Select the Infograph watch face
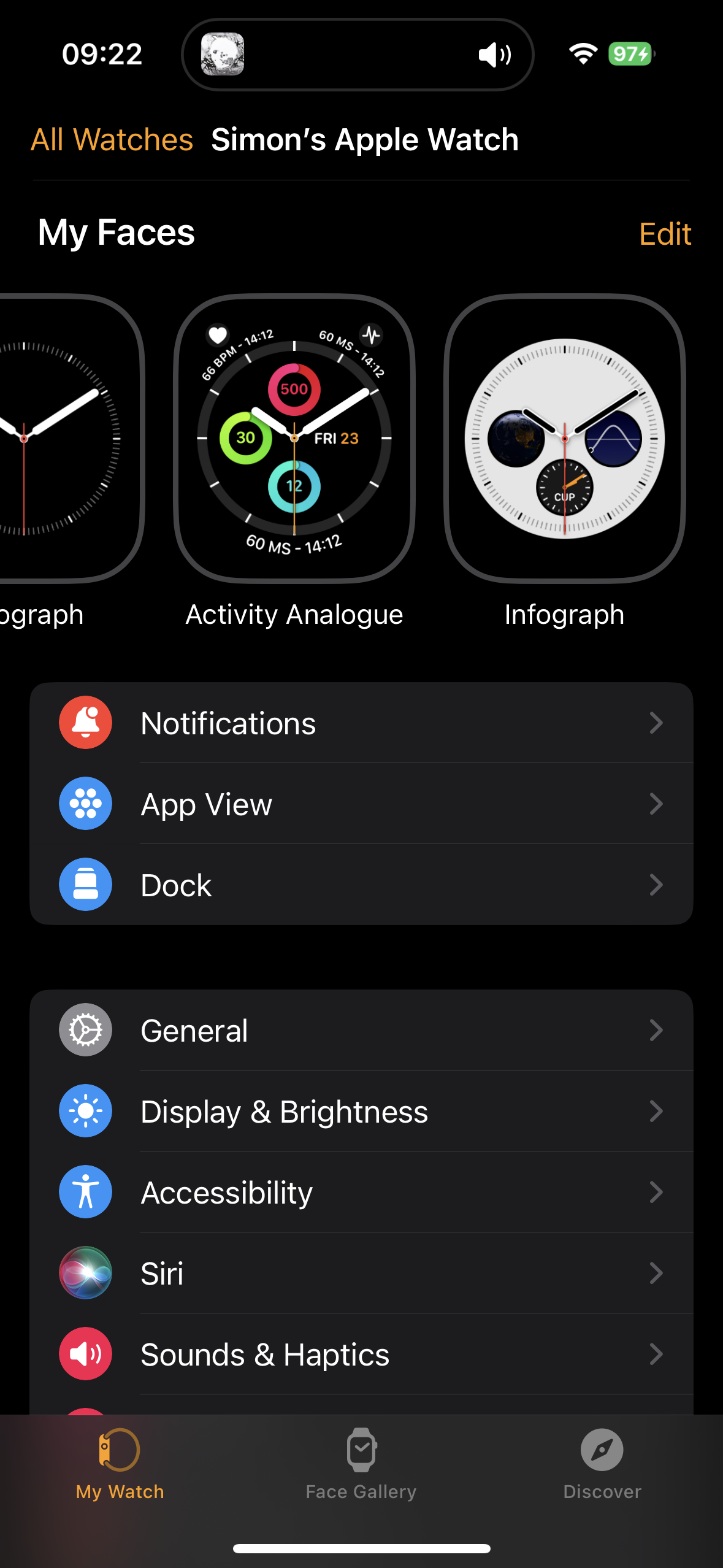The height and width of the screenshot is (1568, 723). [564, 439]
